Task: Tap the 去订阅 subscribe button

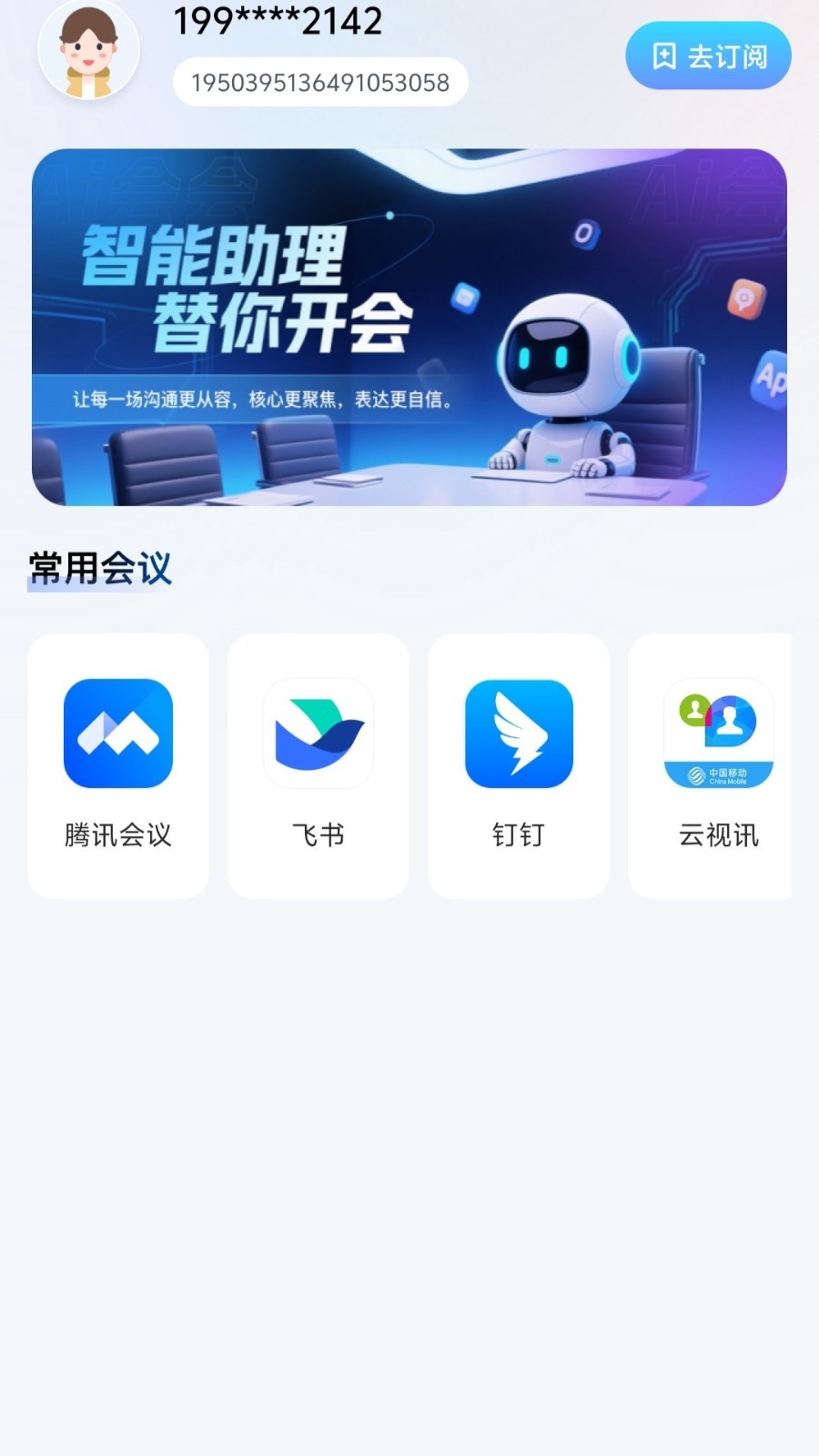Action: point(708,56)
